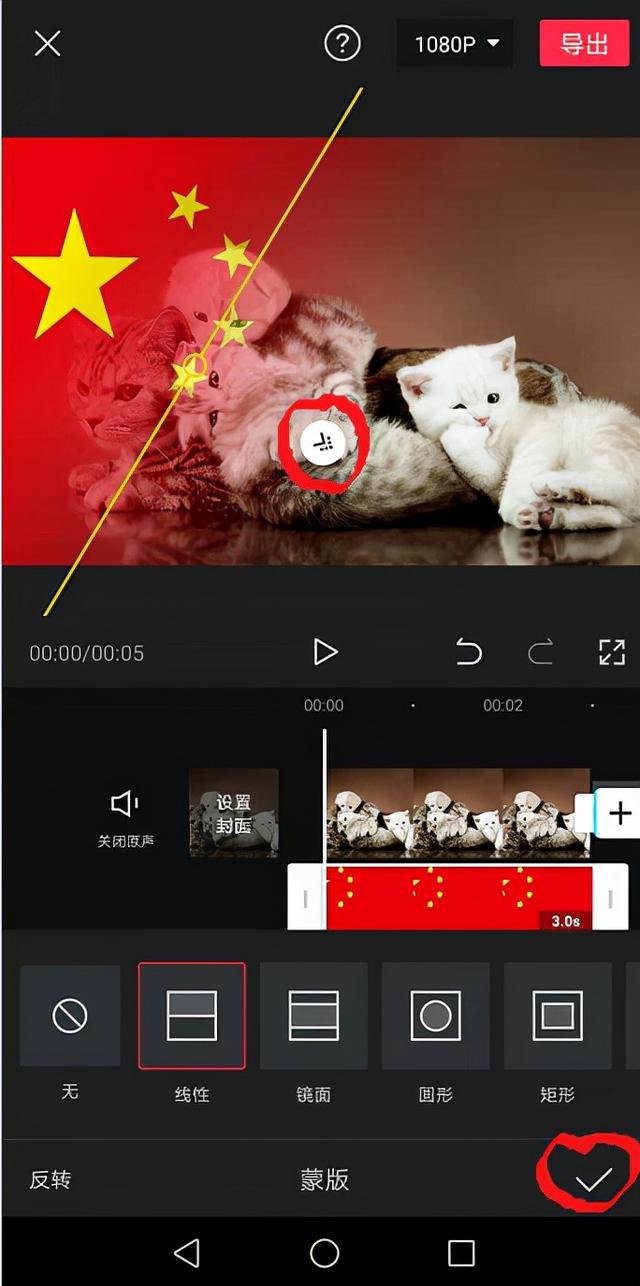Confirm the mask with the checkmark

pyautogui.click(x=593, y=1180)
